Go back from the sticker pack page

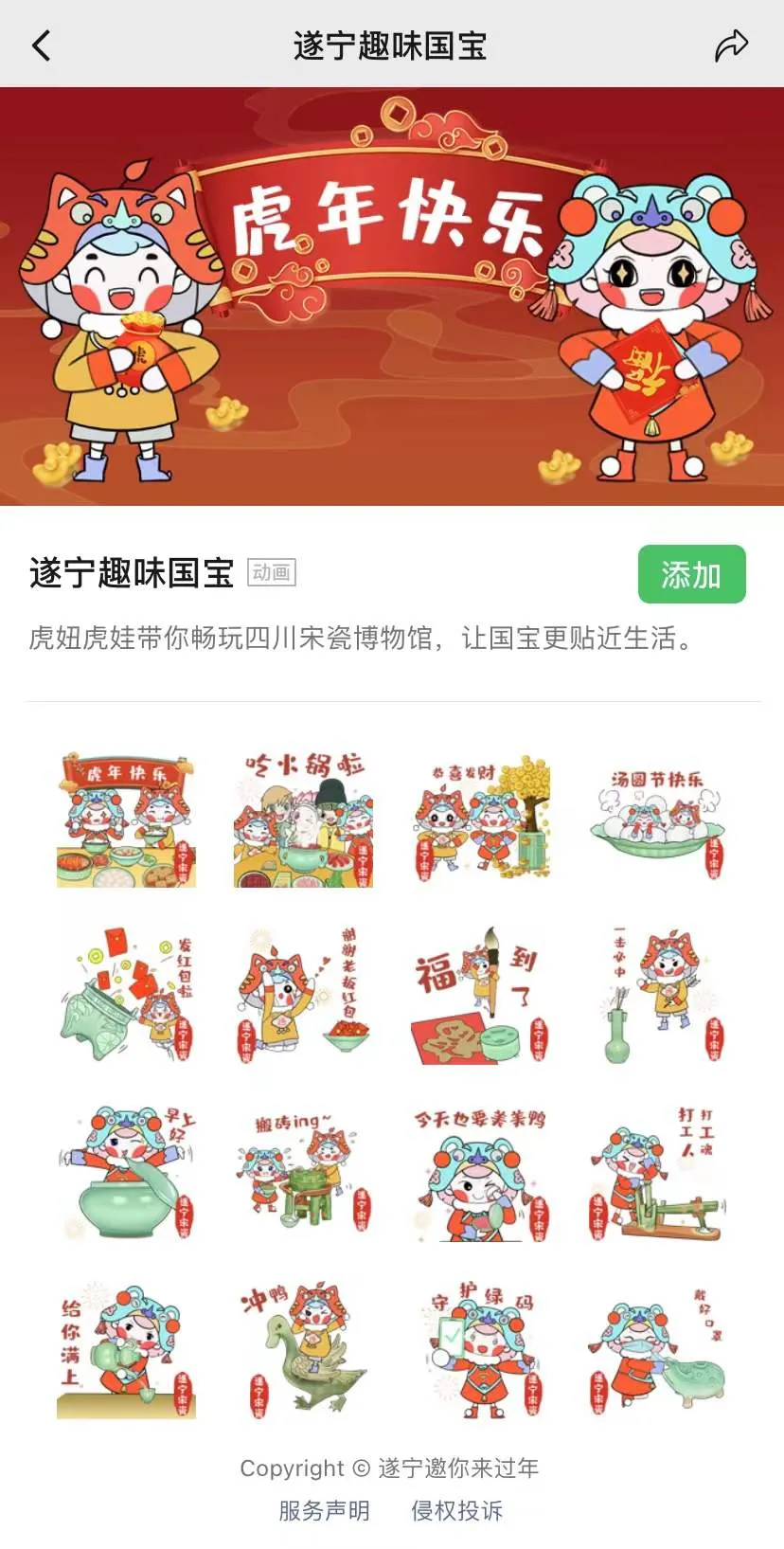(42, 45)
